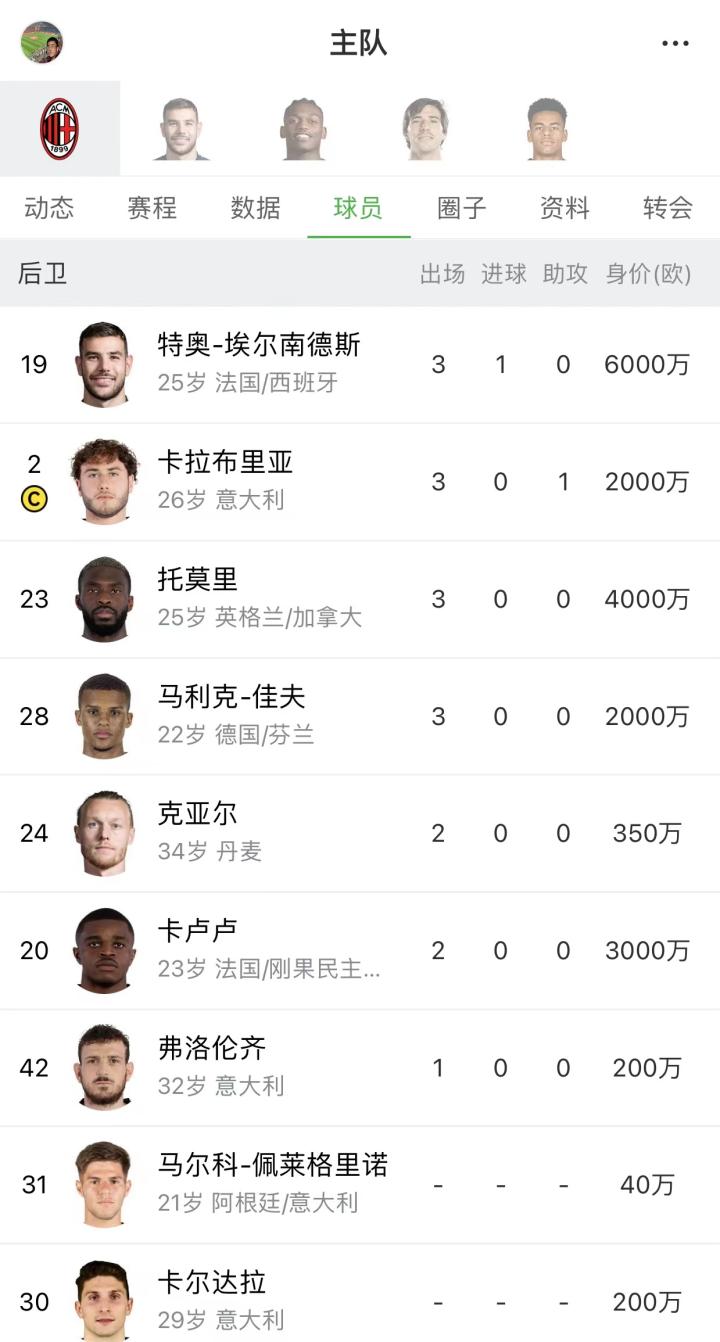Screen dimensions: 720x1342
Task: Switch to the 圈子 tab
Action: click(461, 208)
